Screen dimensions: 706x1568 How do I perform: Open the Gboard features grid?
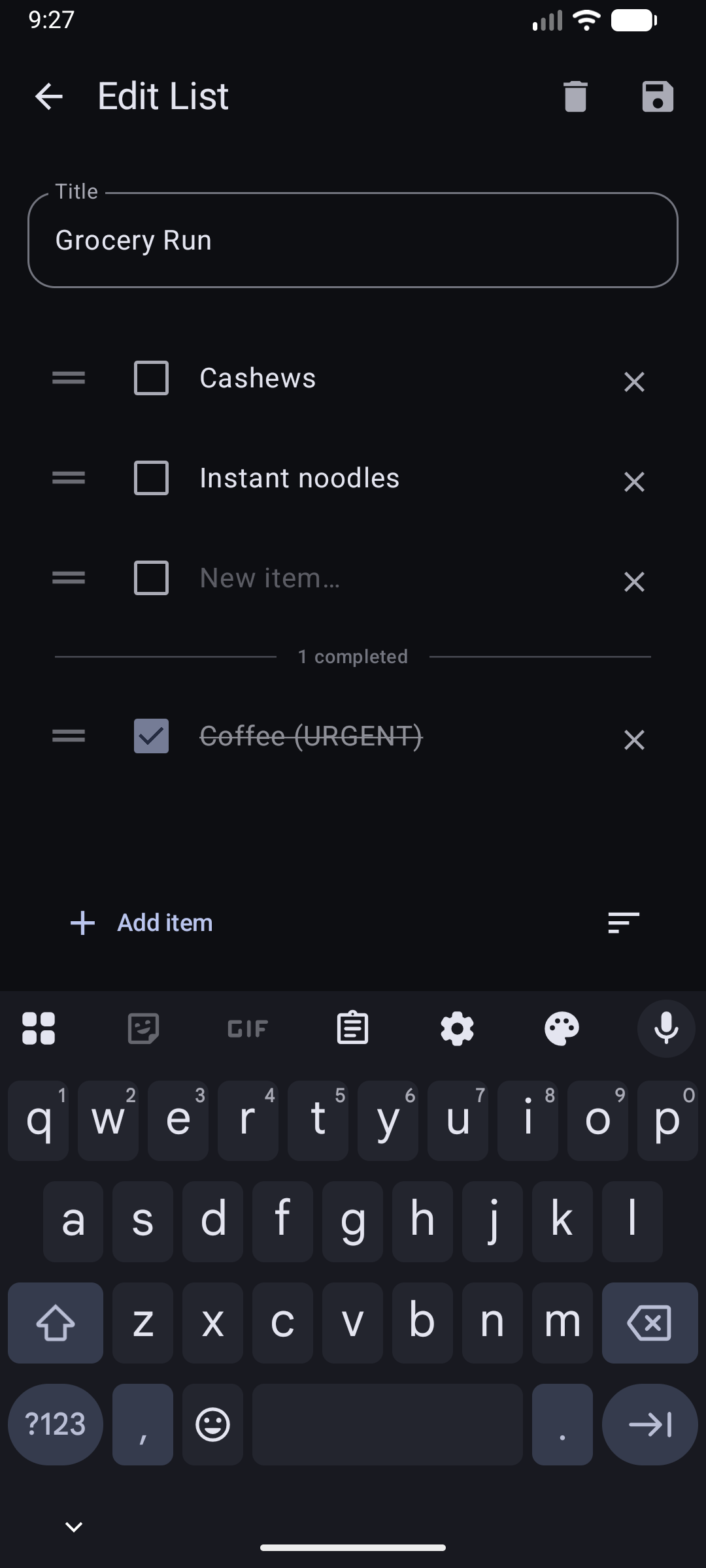coord(39,1028)
